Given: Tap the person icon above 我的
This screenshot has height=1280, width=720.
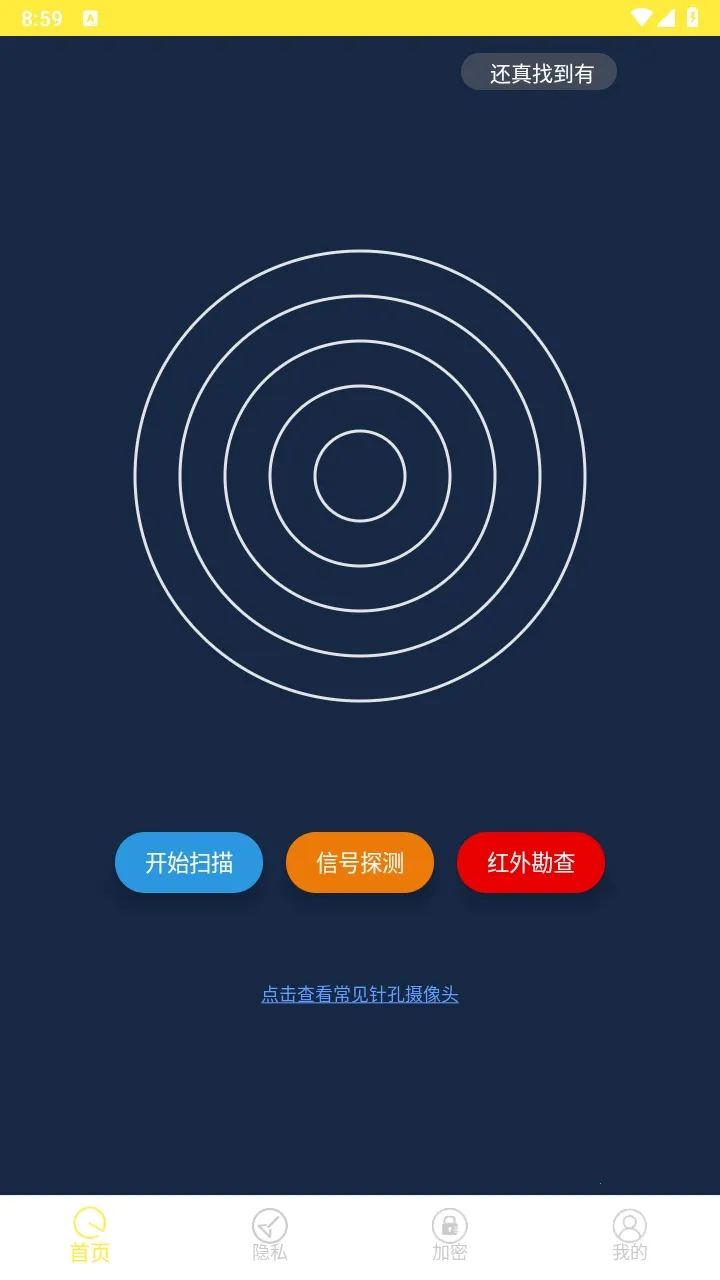Looking at the screenshot, I should pyautogui.click(x=628, y=1222).
